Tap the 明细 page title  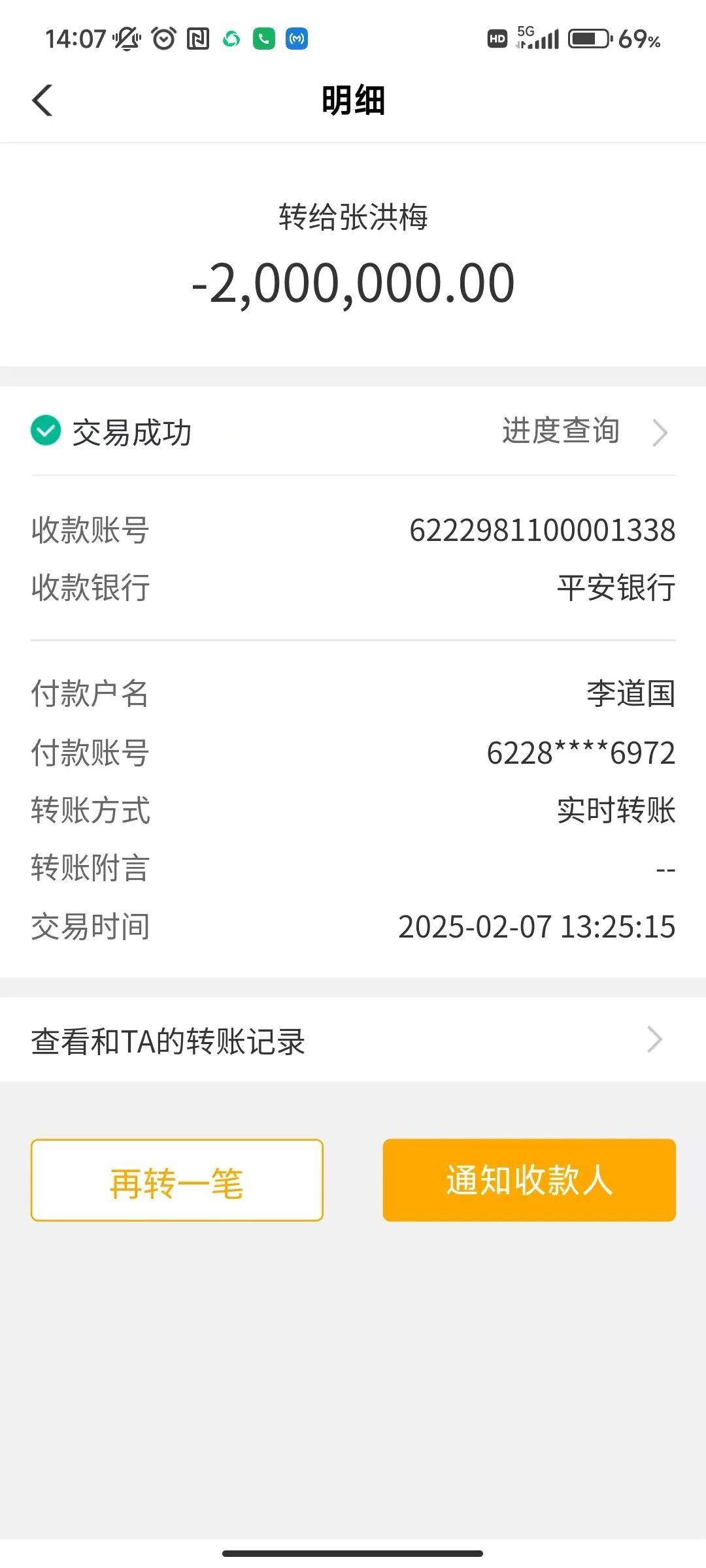(353, 101)
